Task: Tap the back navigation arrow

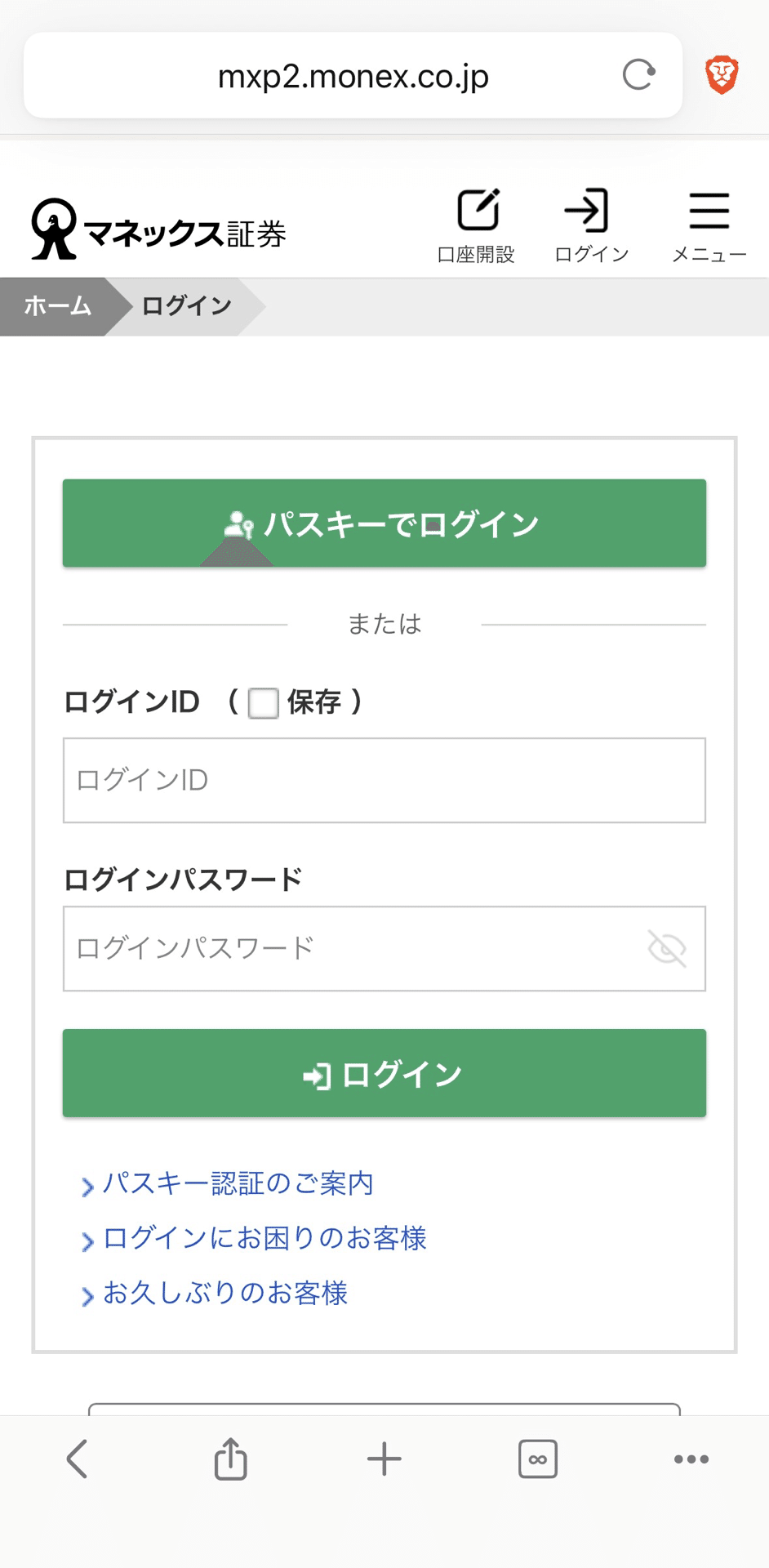Action: 77,1459
